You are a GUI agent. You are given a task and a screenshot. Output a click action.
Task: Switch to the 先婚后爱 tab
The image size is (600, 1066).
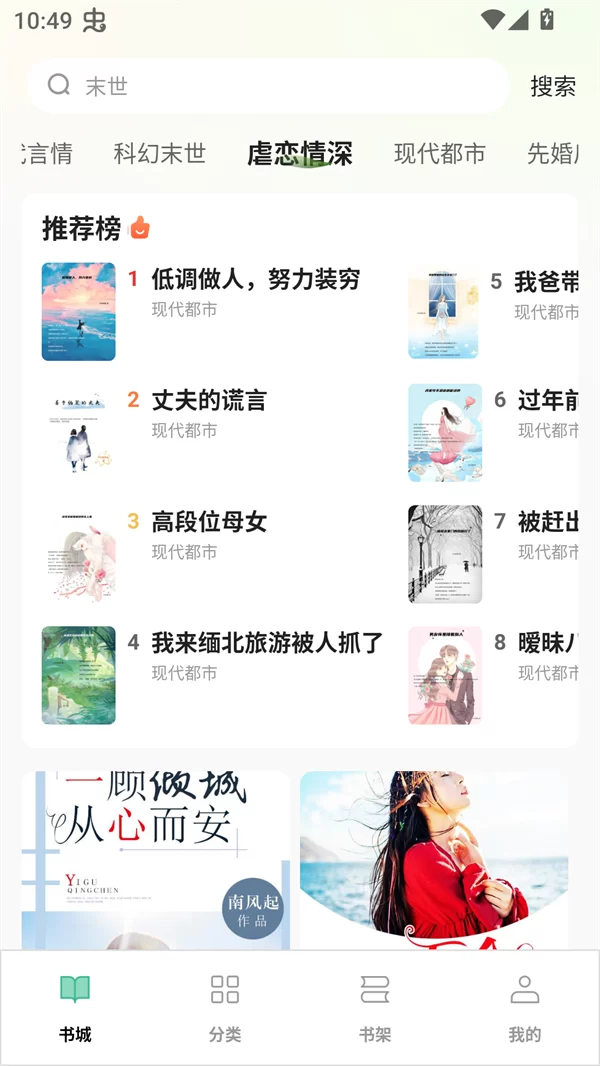(553, 153)
